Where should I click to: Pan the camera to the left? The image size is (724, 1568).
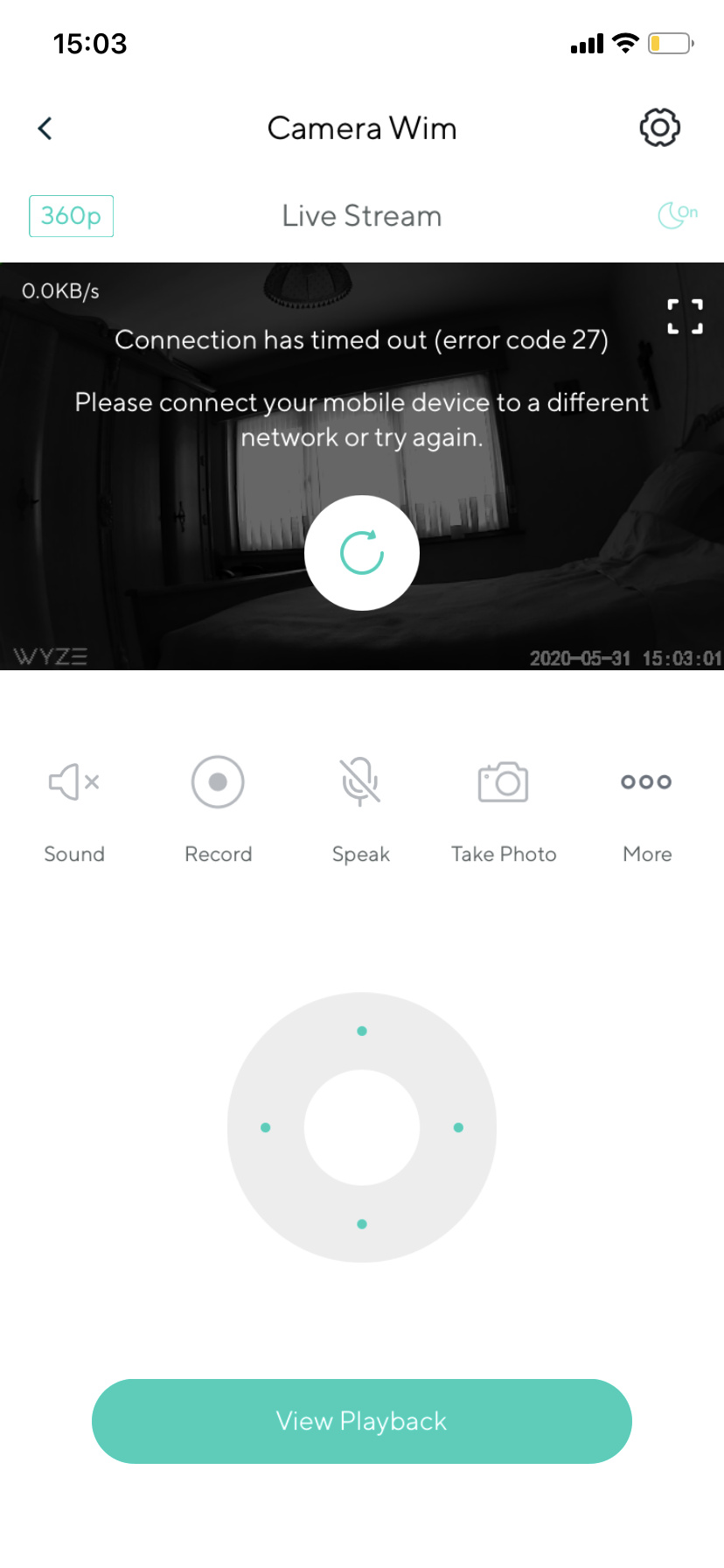[x=266, y=1128]
